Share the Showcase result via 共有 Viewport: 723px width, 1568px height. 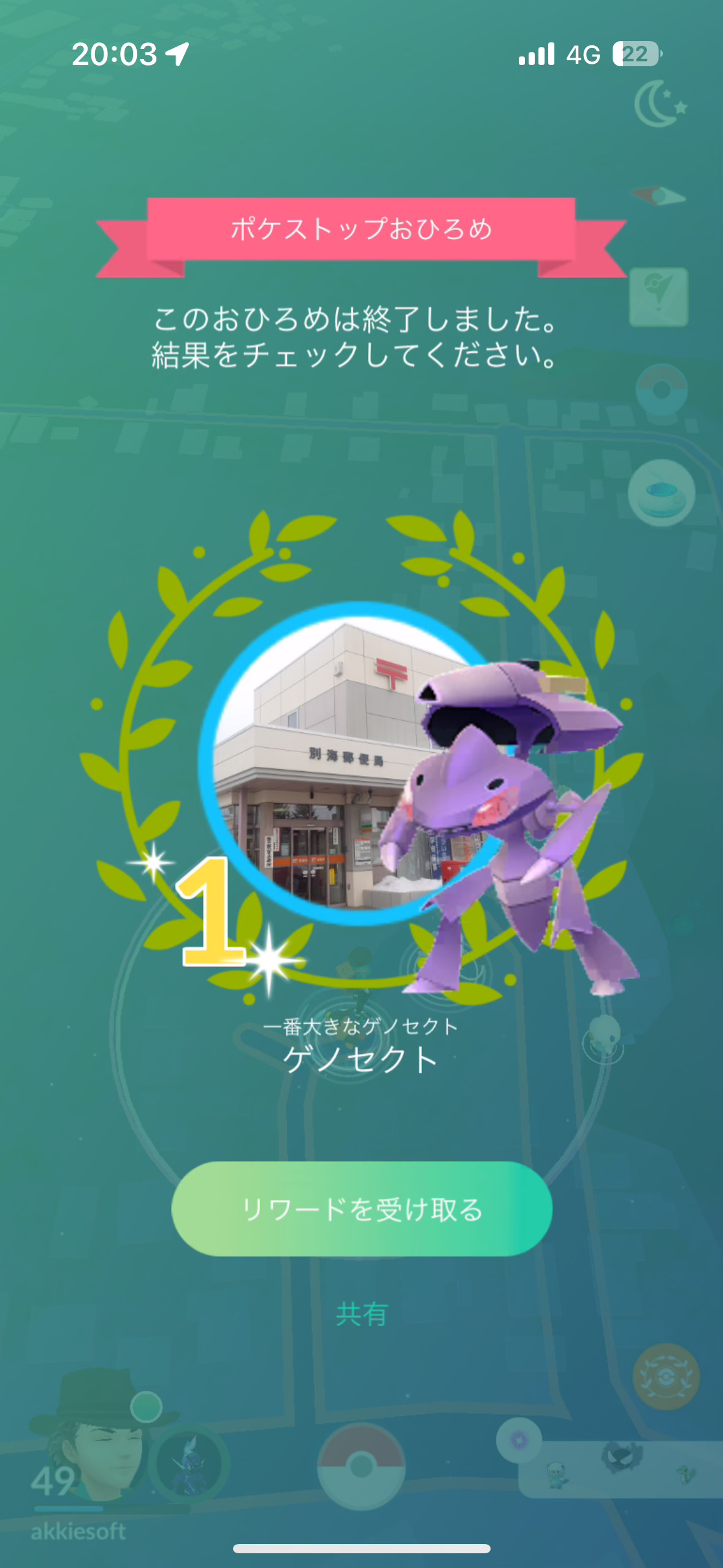(361, 1314)
